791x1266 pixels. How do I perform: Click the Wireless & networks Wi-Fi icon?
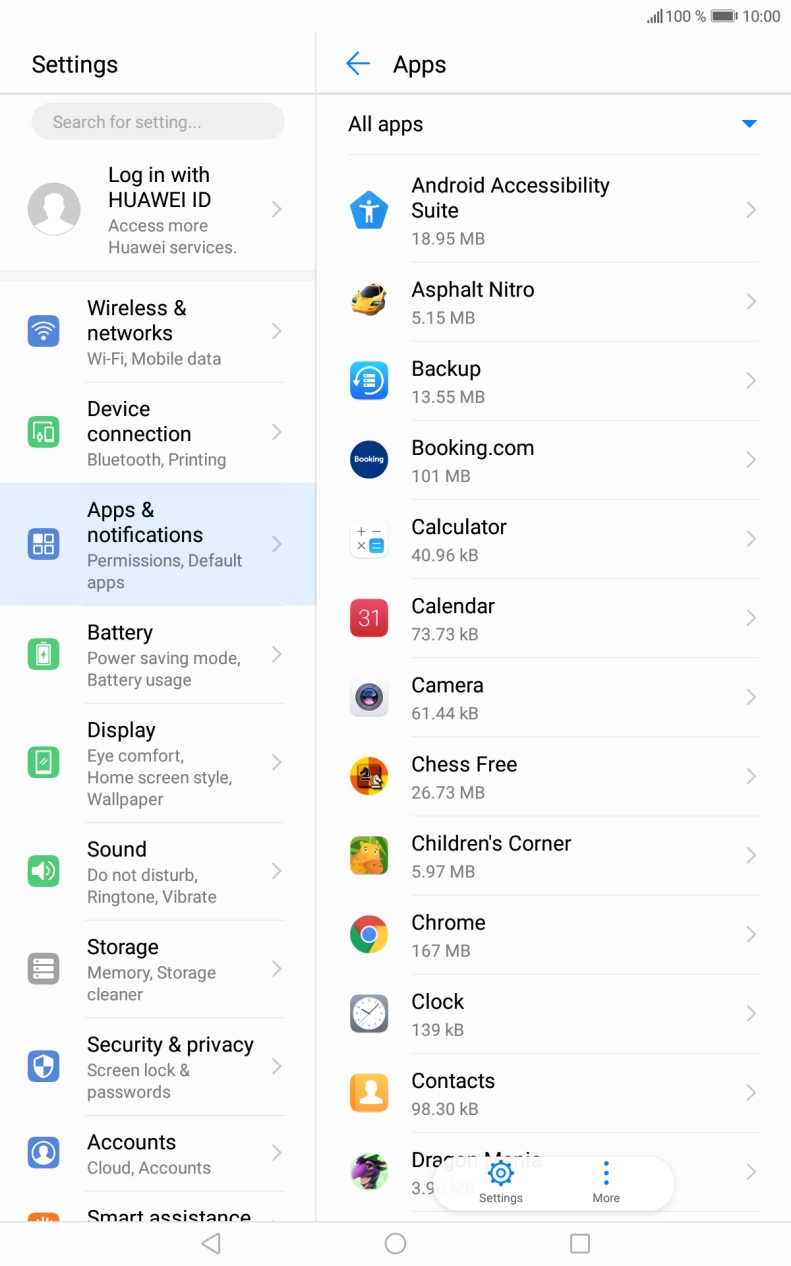pyautogui.click(x=42, y=331)
